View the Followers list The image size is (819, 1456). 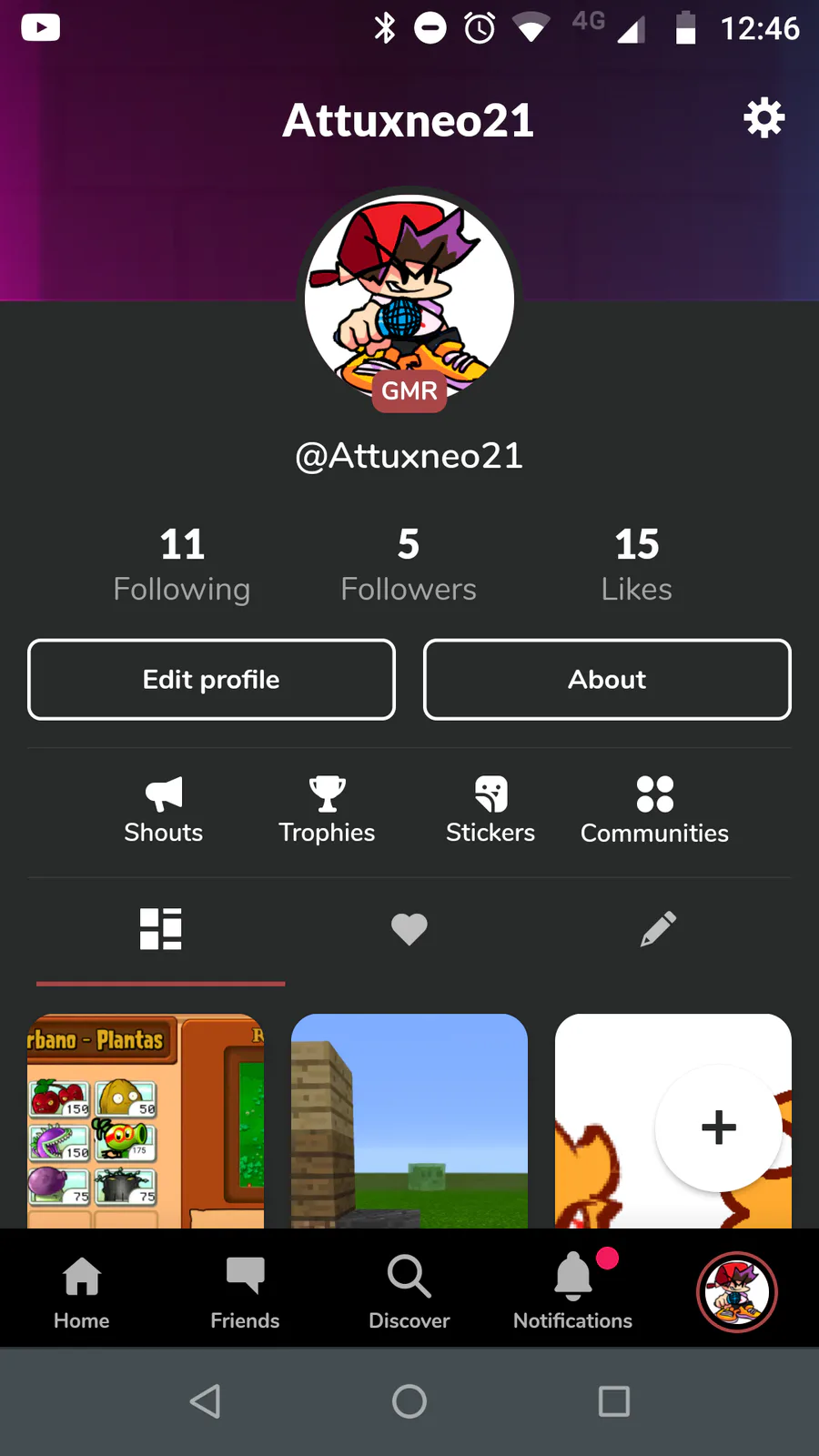409,564
